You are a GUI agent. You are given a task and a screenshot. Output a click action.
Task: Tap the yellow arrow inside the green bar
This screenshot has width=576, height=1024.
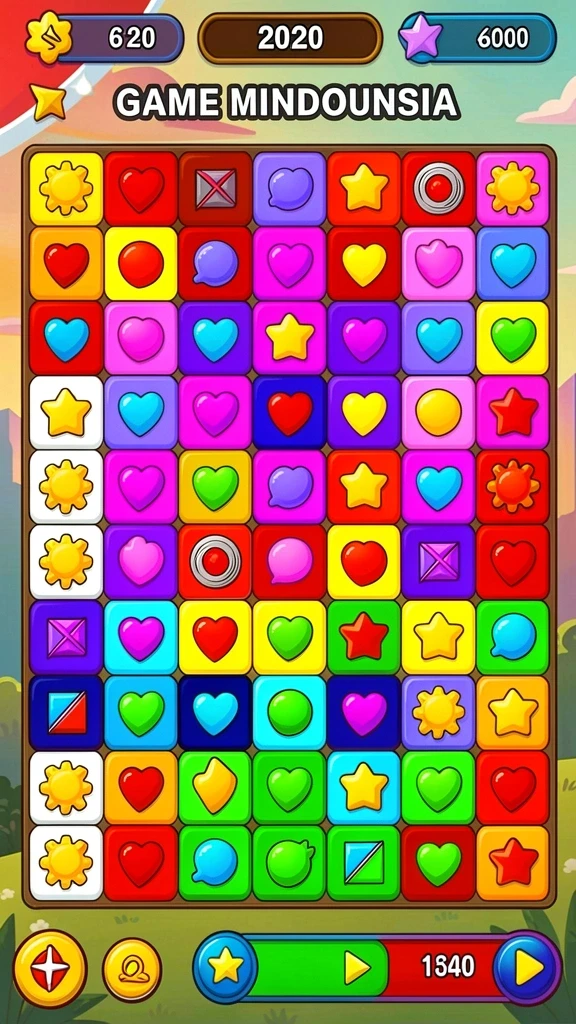(x=357, y=967)
